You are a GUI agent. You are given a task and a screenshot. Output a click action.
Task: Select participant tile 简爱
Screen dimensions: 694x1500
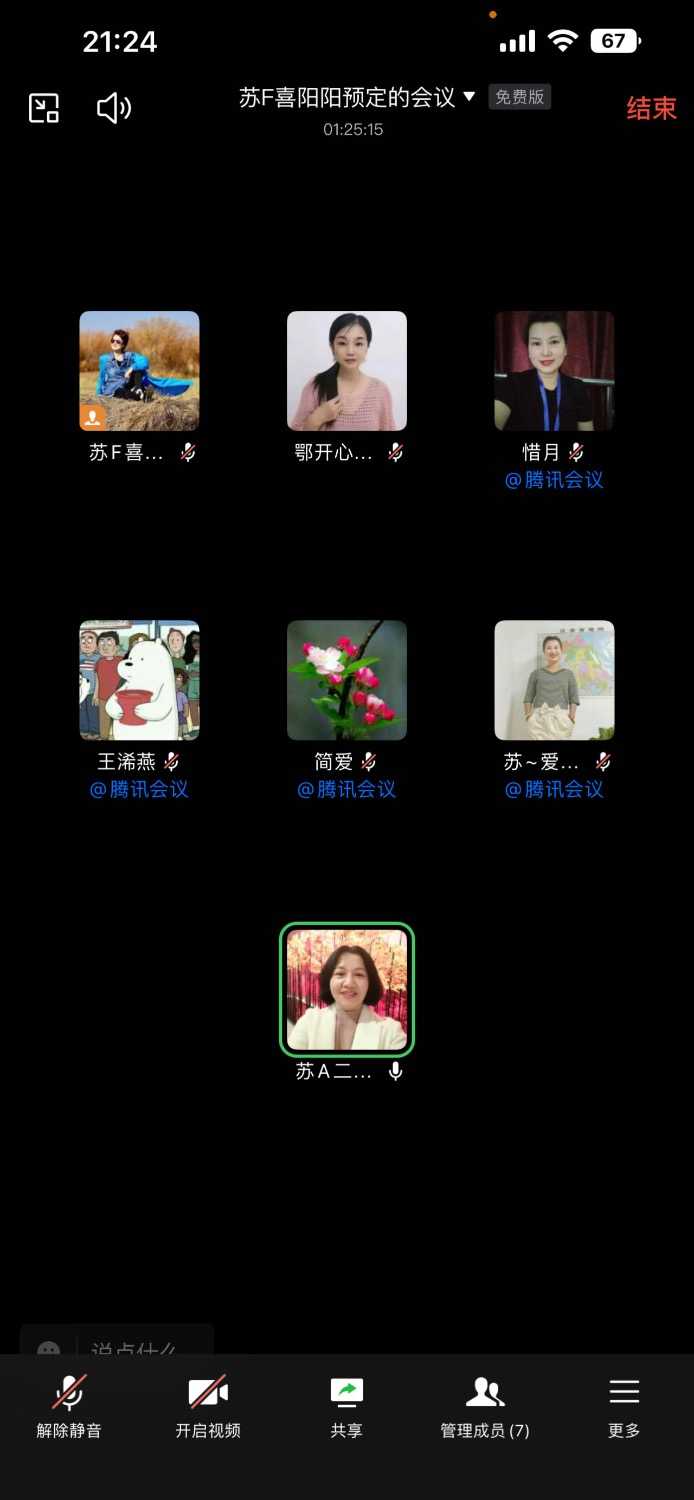pyautogui.click(x=347, y=680)
